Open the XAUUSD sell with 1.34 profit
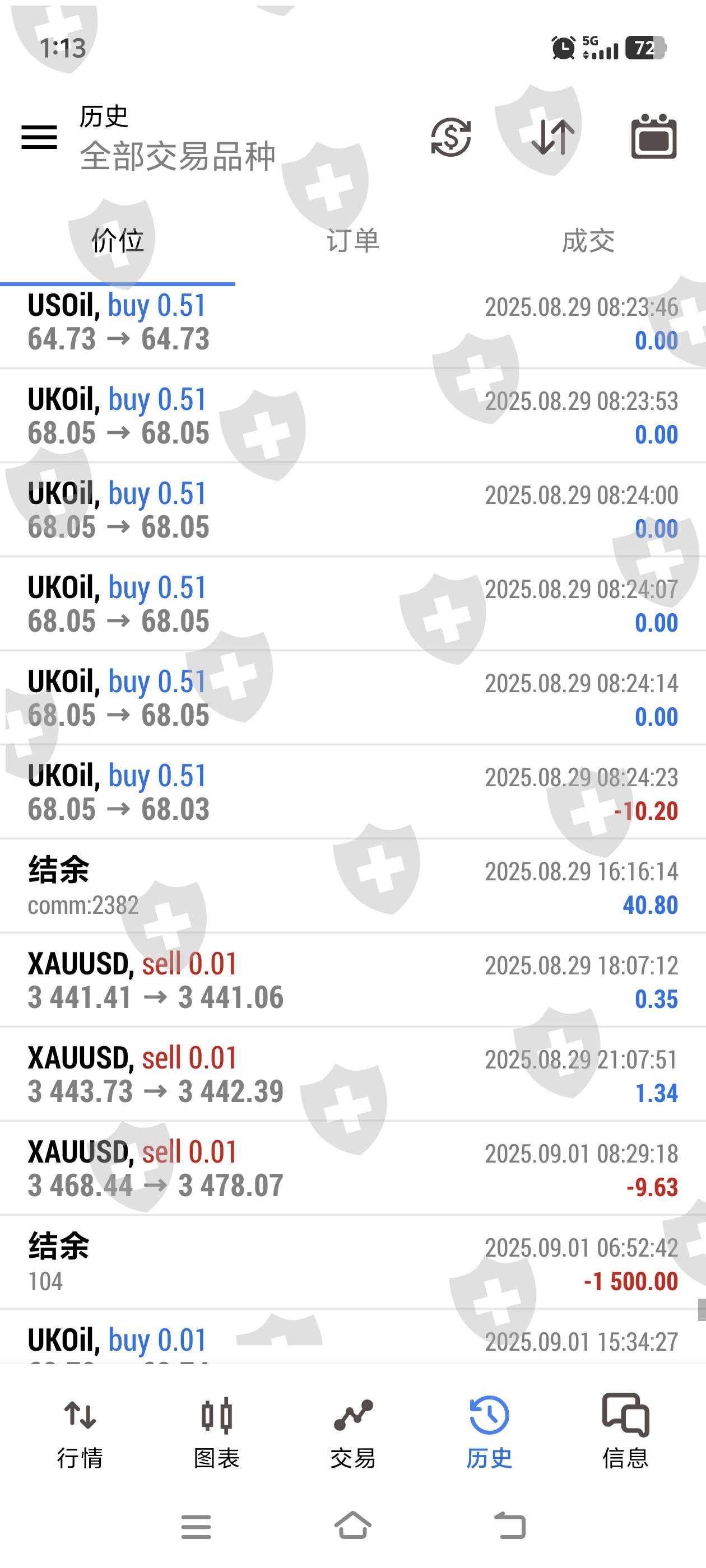 click(x=352, y=1074)
